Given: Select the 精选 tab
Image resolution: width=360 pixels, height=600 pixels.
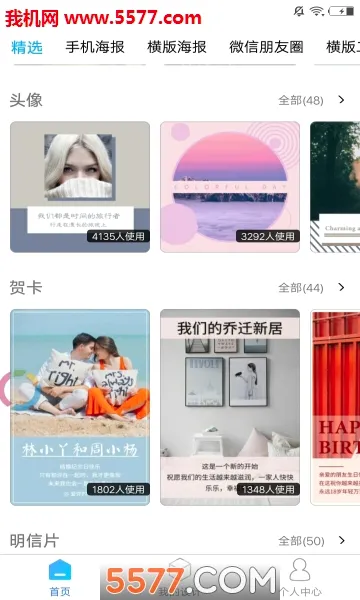Looking at the screenshot, I should pyautogui.click(x=27, y=47).
